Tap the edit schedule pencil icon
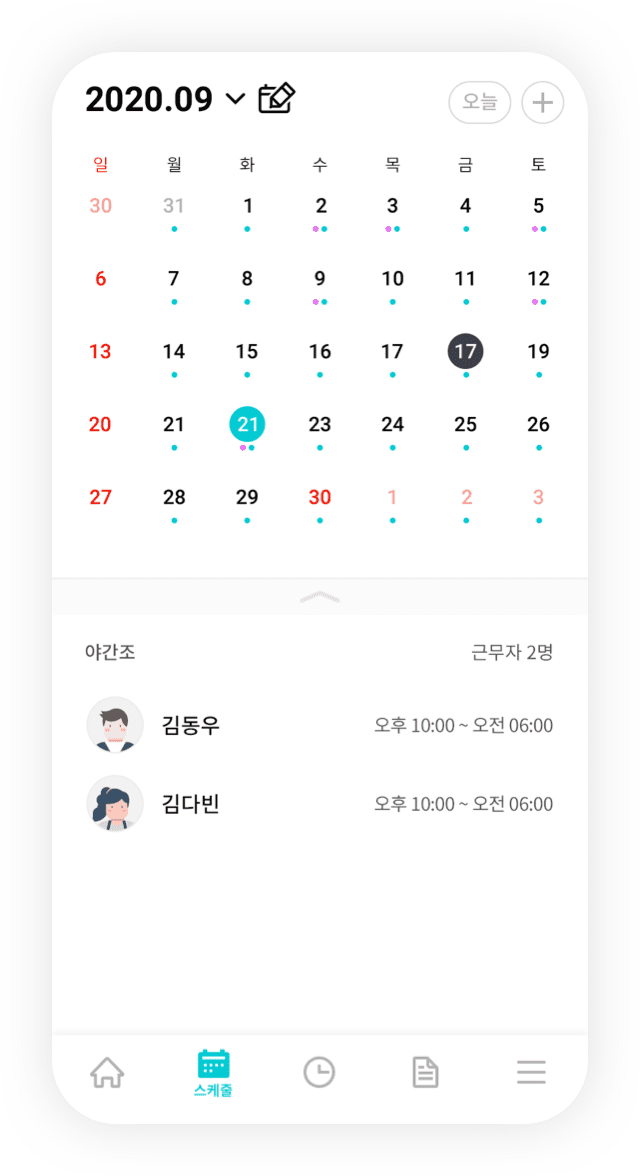Screen dimensions: 640x1176 click(277, 98)
